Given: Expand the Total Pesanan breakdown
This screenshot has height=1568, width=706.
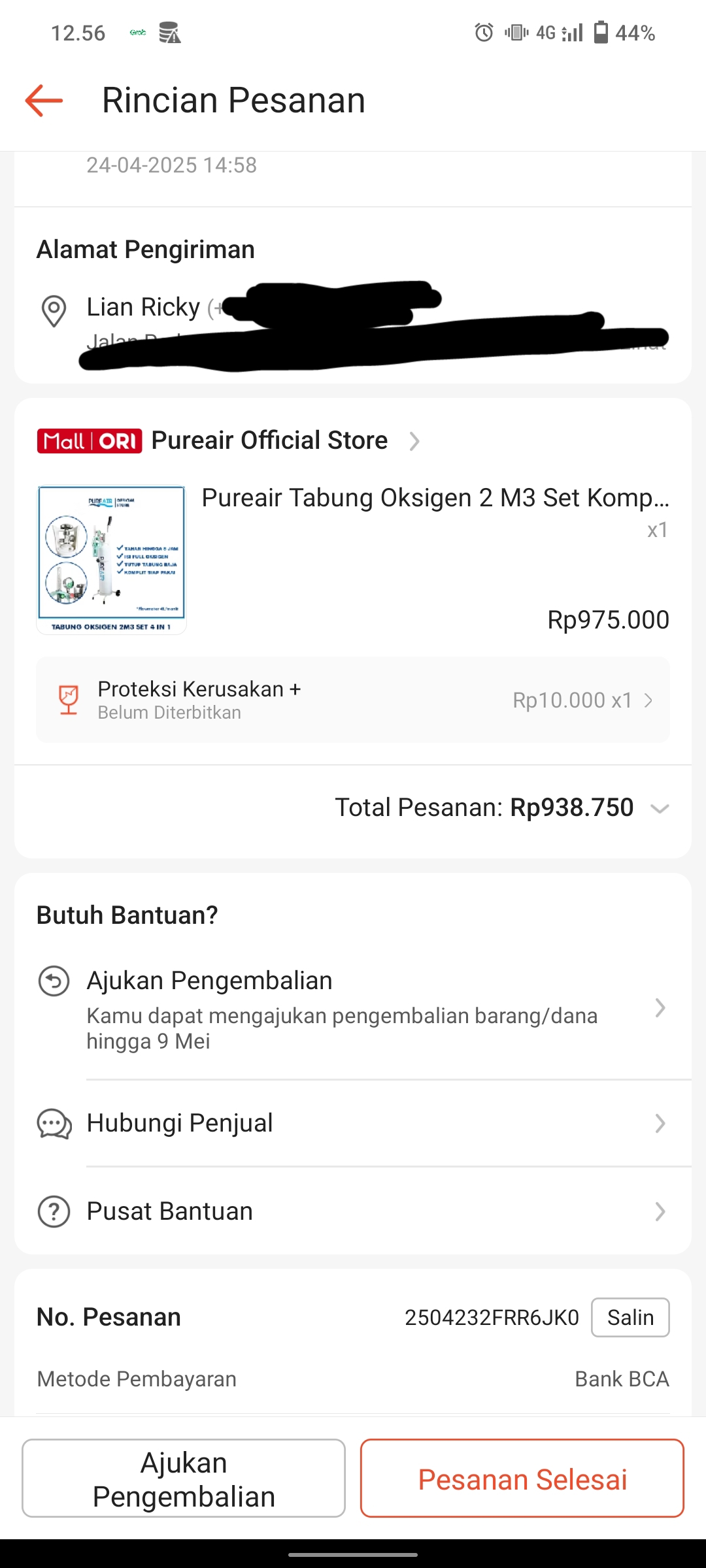Looking at the screenshot, I should [x=660, y=809].
